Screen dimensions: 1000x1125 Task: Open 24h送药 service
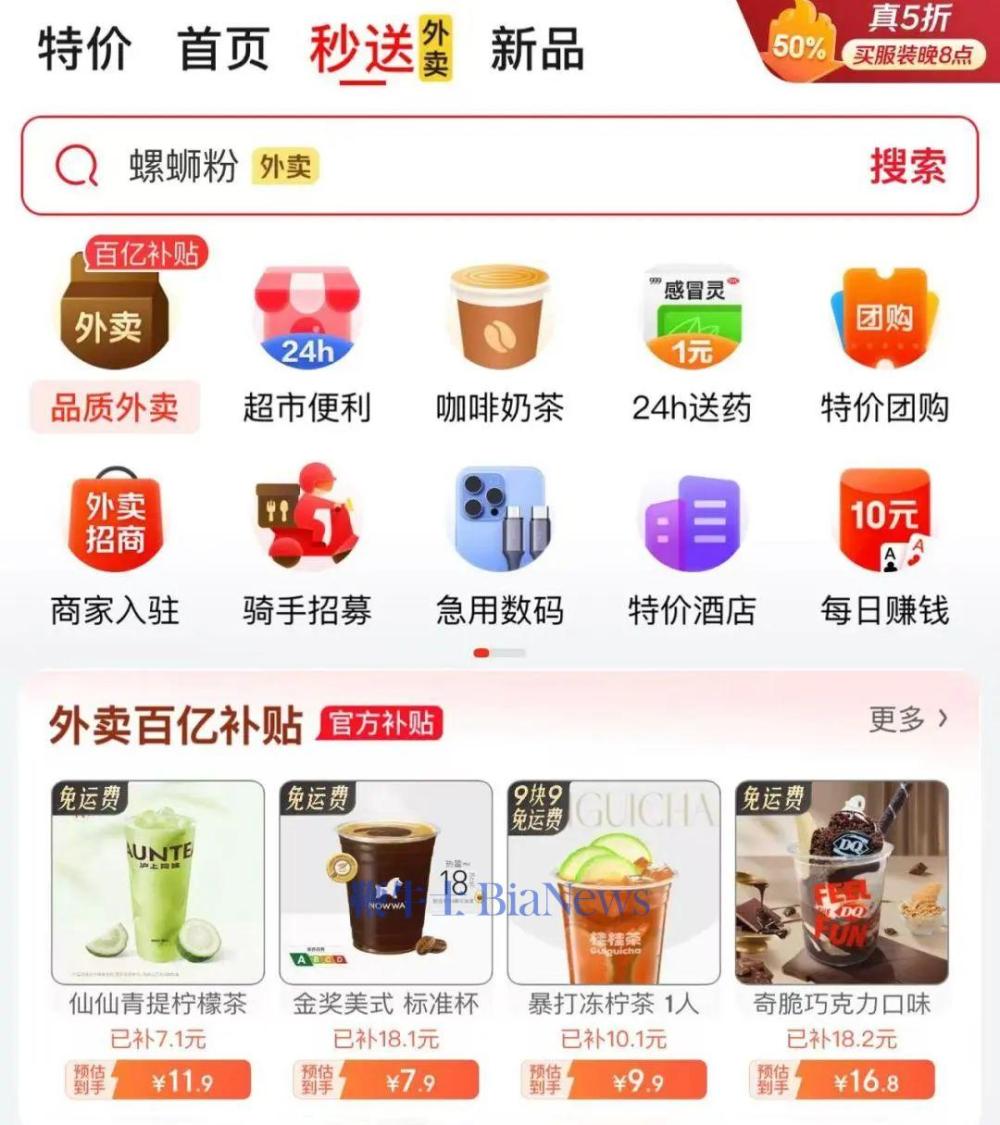click(x=691, y=340)
